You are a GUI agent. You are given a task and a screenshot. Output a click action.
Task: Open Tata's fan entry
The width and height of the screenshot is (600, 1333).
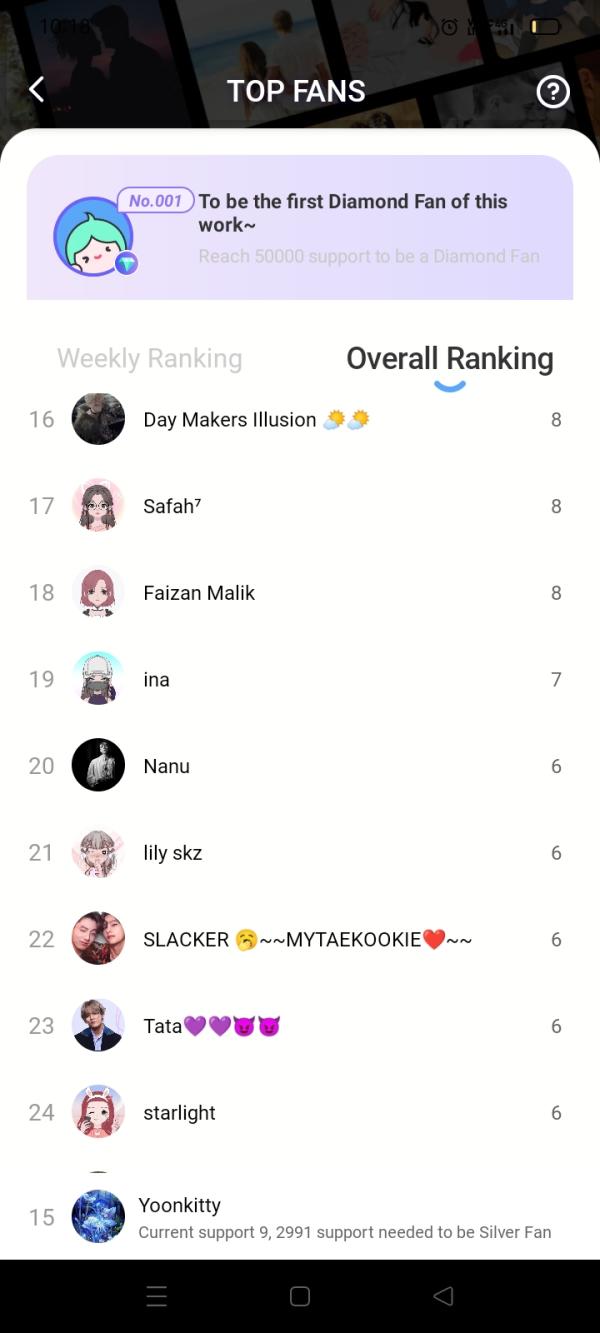coord(211,1026)
